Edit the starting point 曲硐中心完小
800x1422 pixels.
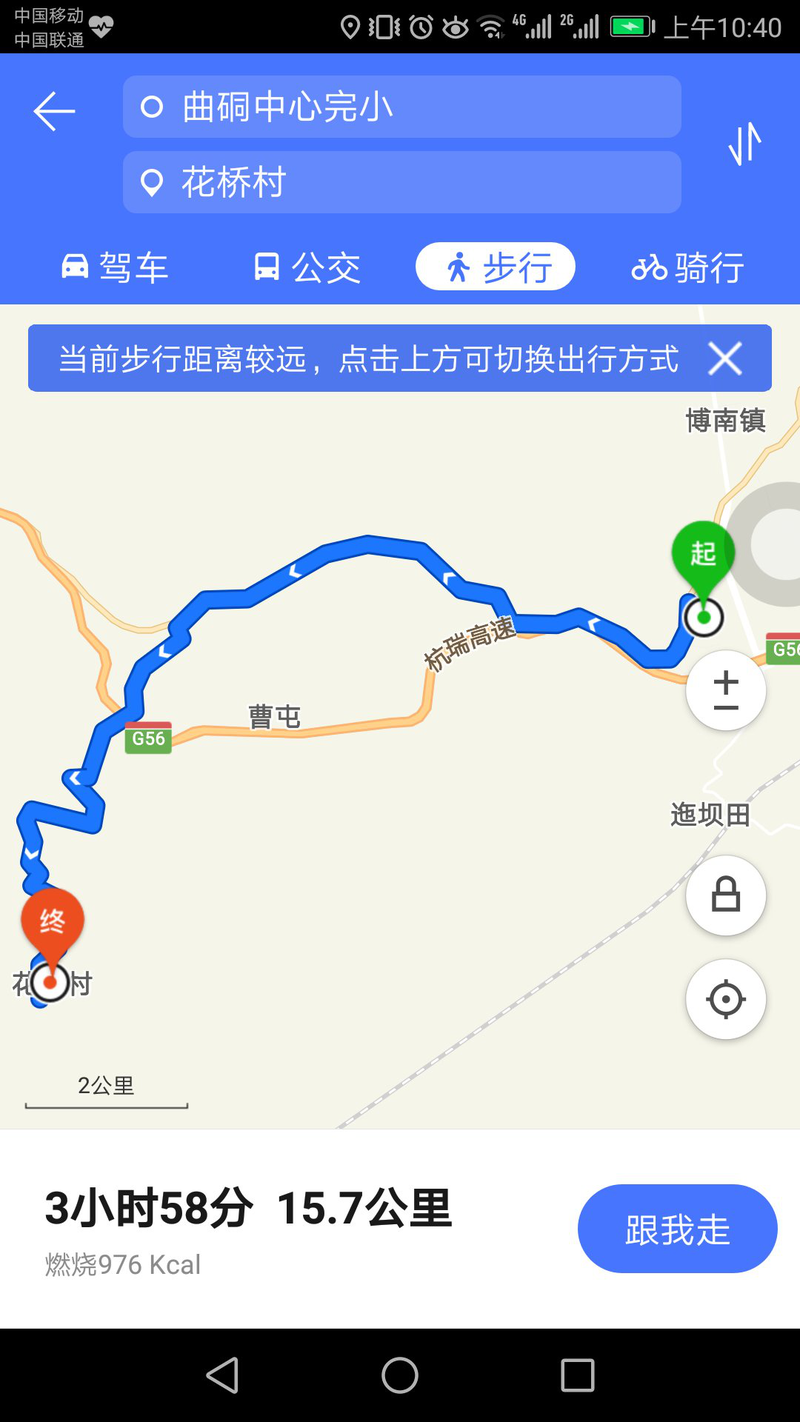tap(402, 107)
